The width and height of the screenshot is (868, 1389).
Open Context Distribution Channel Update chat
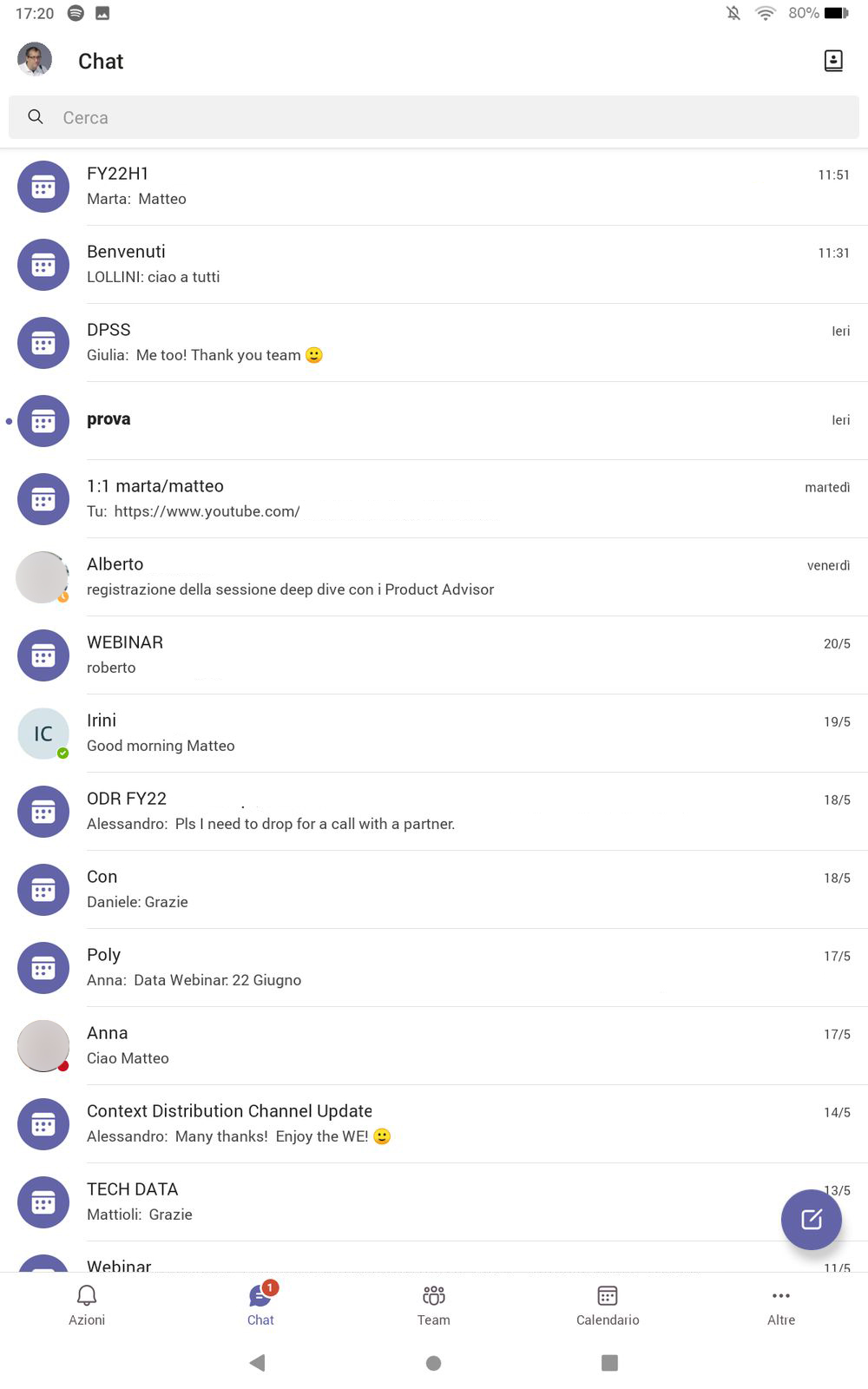[434, 1124]
